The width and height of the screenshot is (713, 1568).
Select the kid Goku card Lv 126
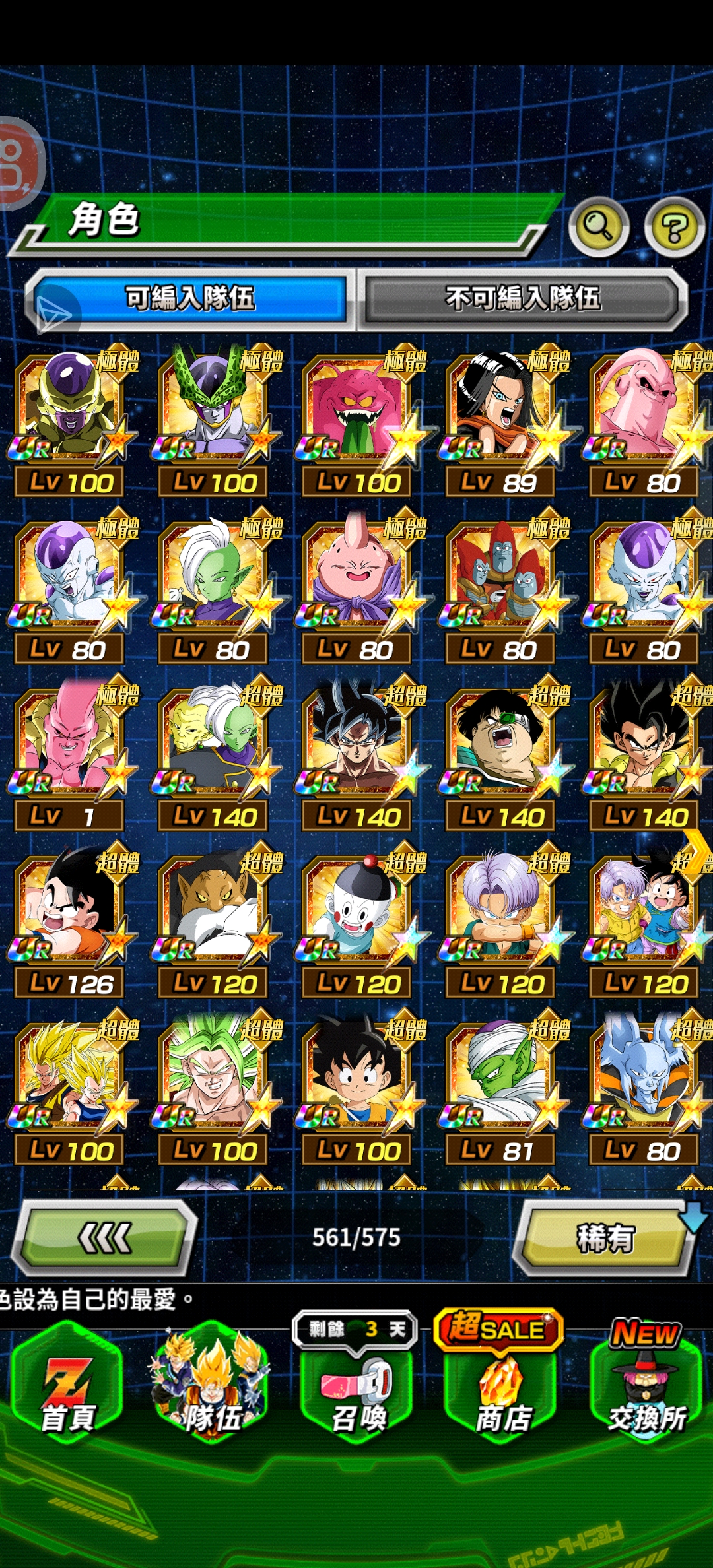point(69,916)
